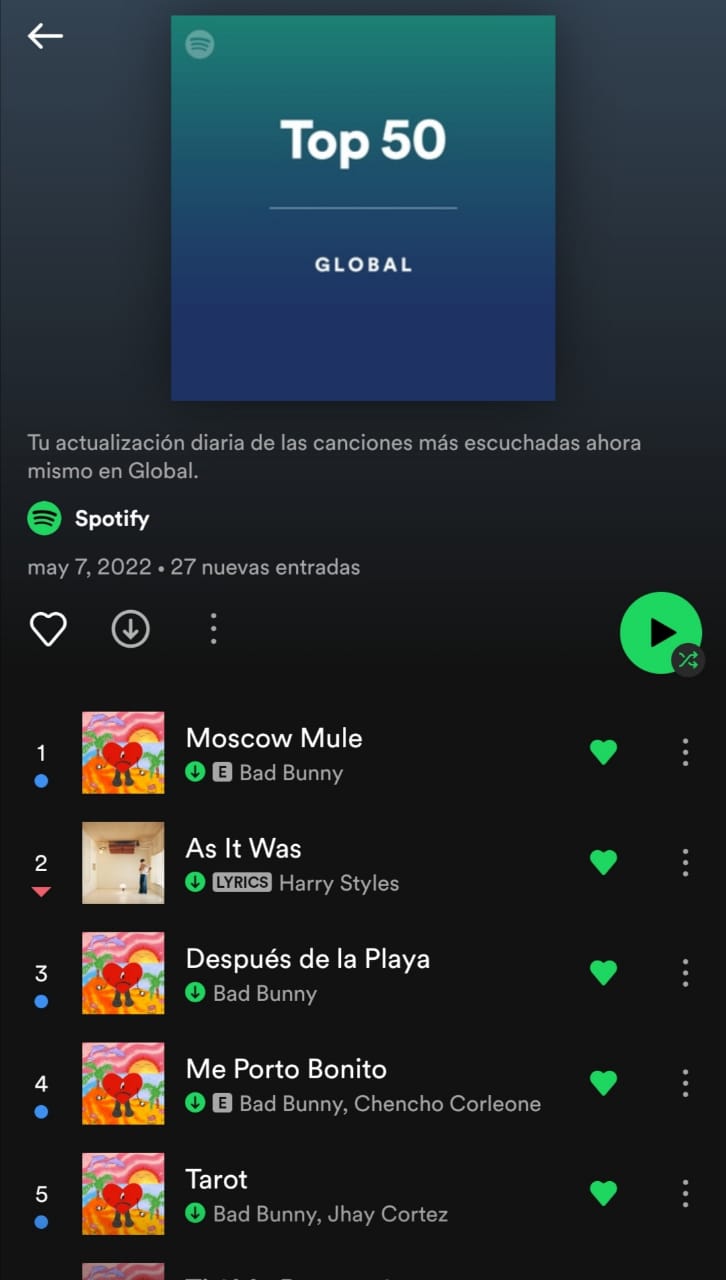This screenshot has width=726, height=1280.
Task: Tap the heart next to Me Porto Bonito
Action: (x=603, y=1082)
